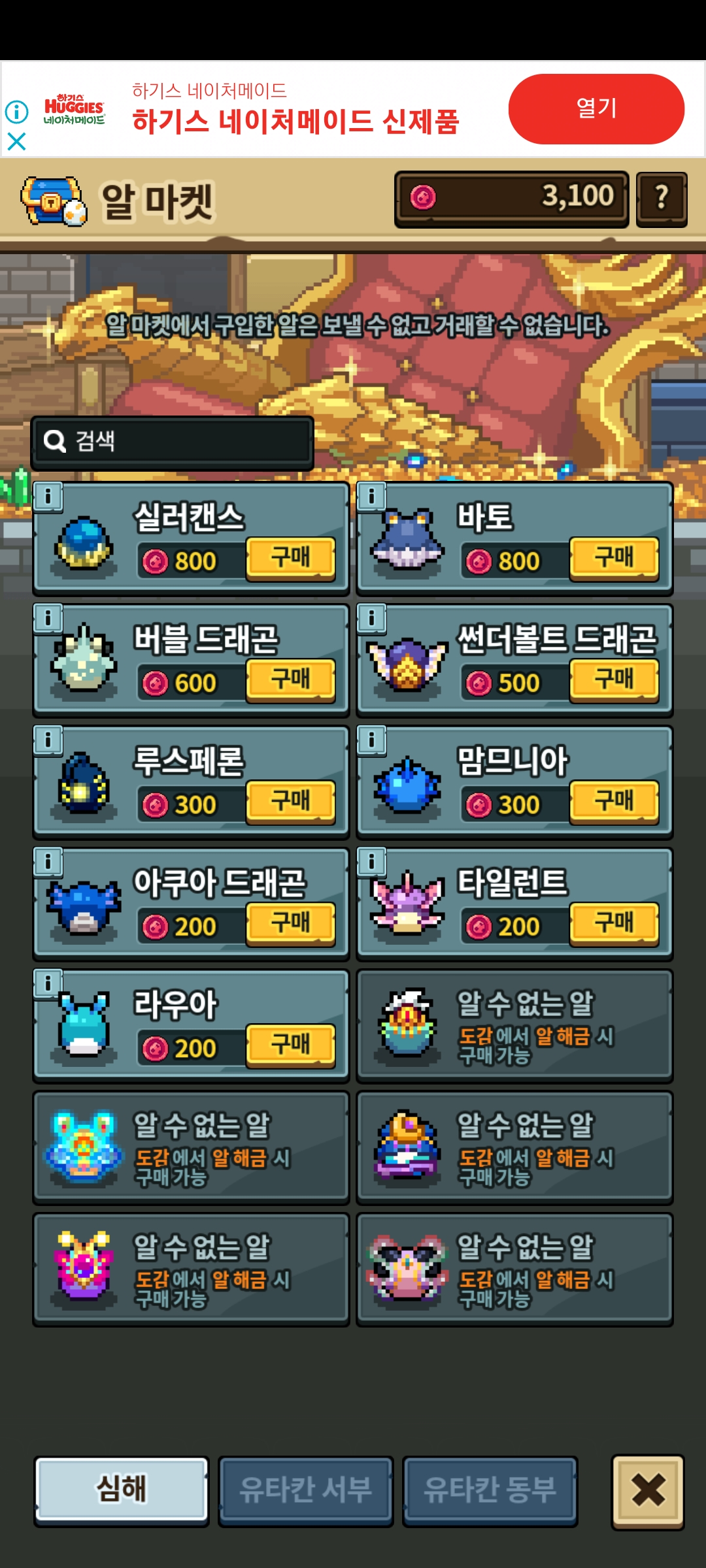Screen dimensions: 706x1568
Task: View info for the 실러캔스 egg
Action: [48, 497]
